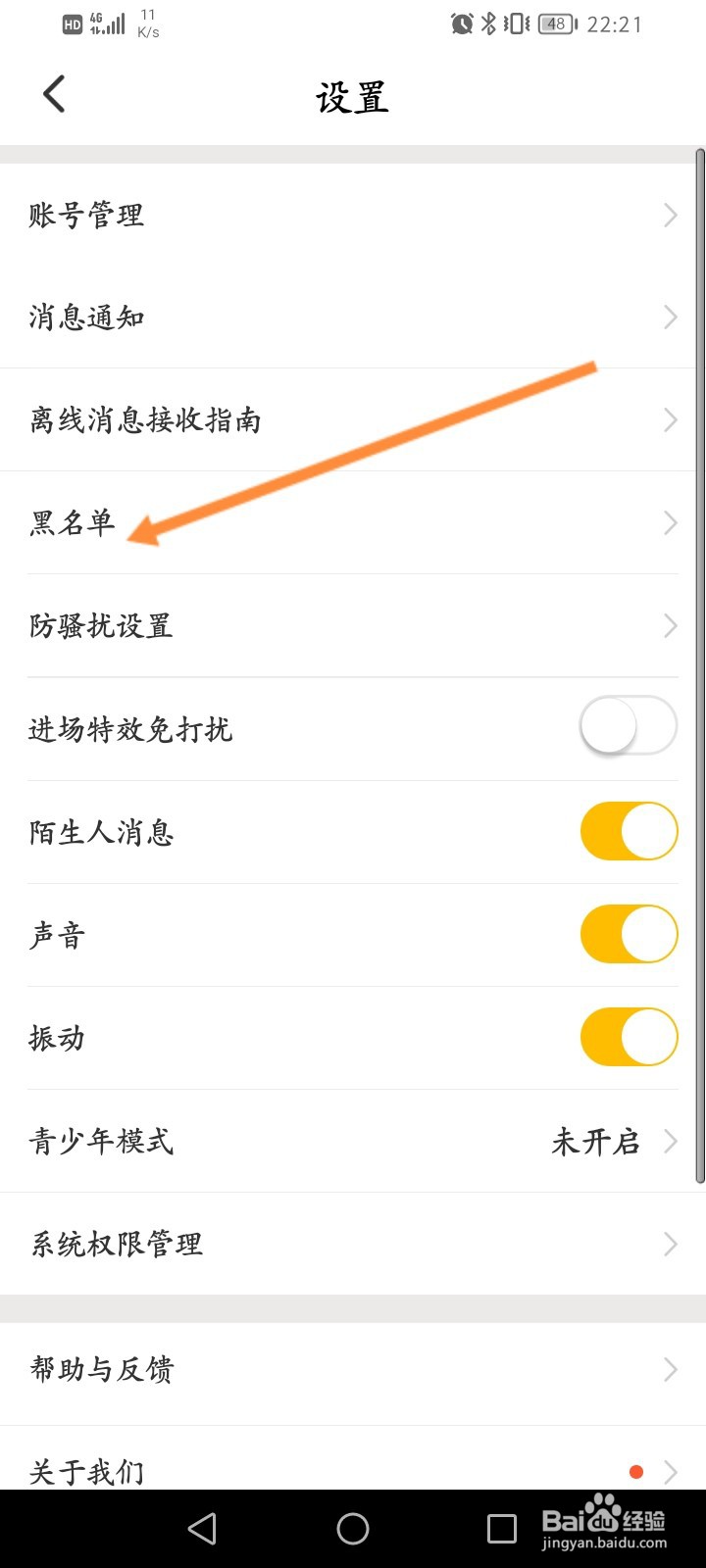
Task: Open 关于我们
Action: (353, 1460)
